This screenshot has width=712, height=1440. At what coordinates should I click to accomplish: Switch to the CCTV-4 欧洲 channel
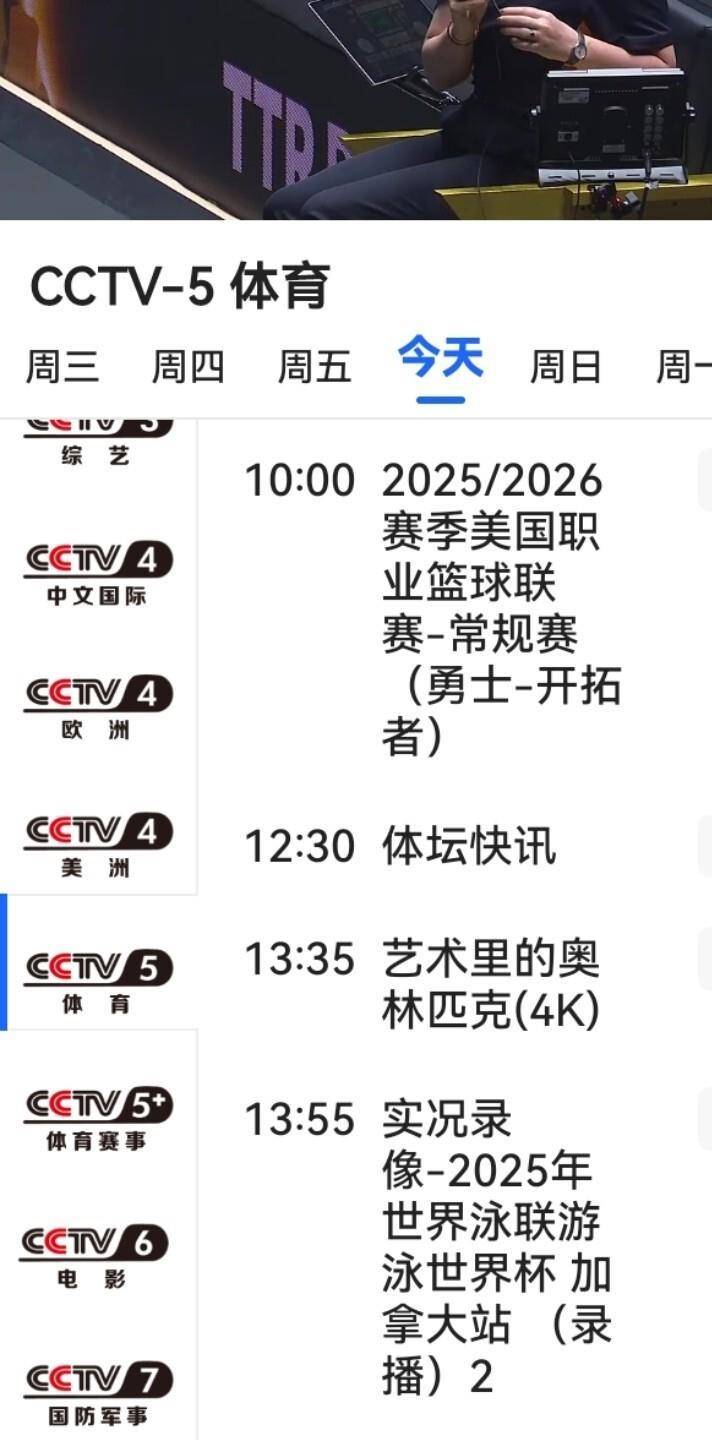point(97,708)
